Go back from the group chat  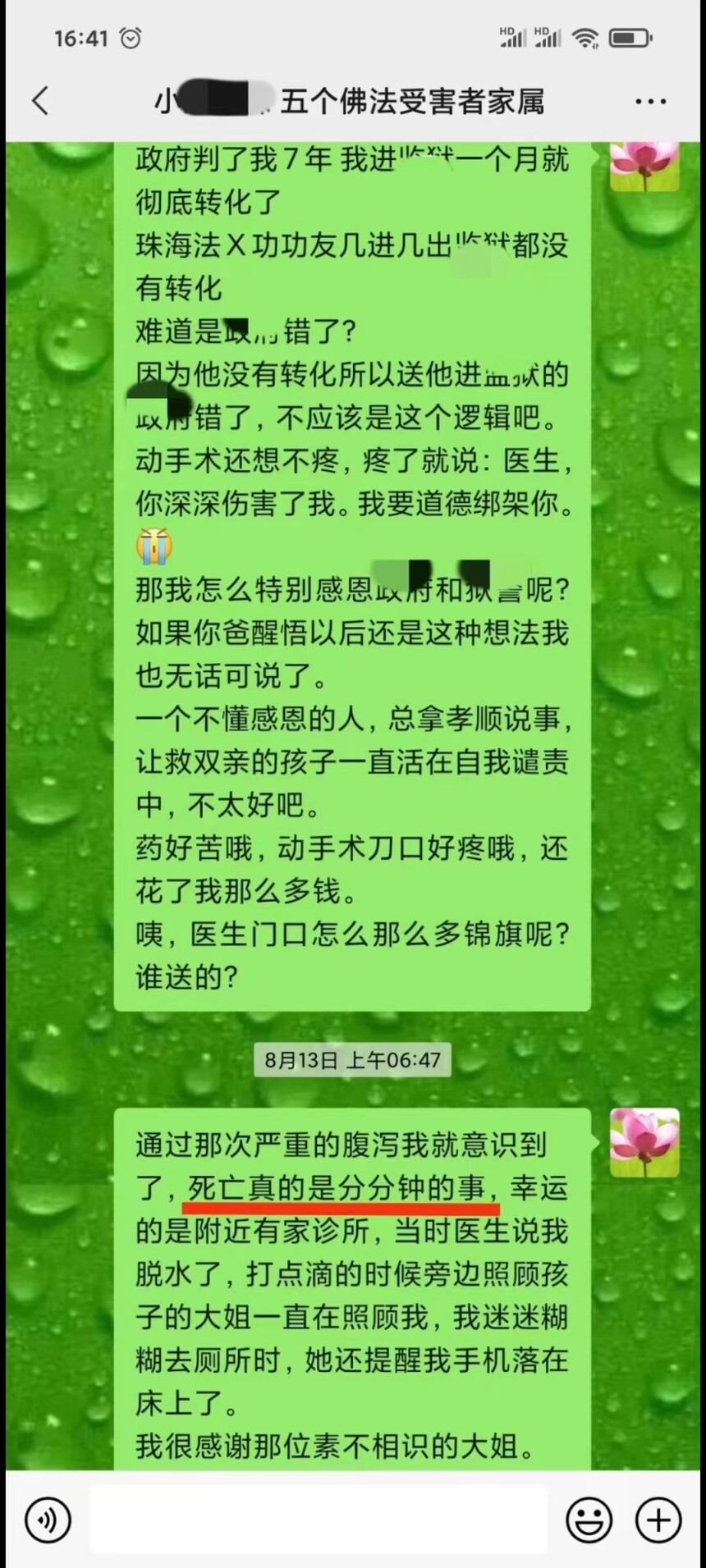pyautogui.click(x=40, y=101)
